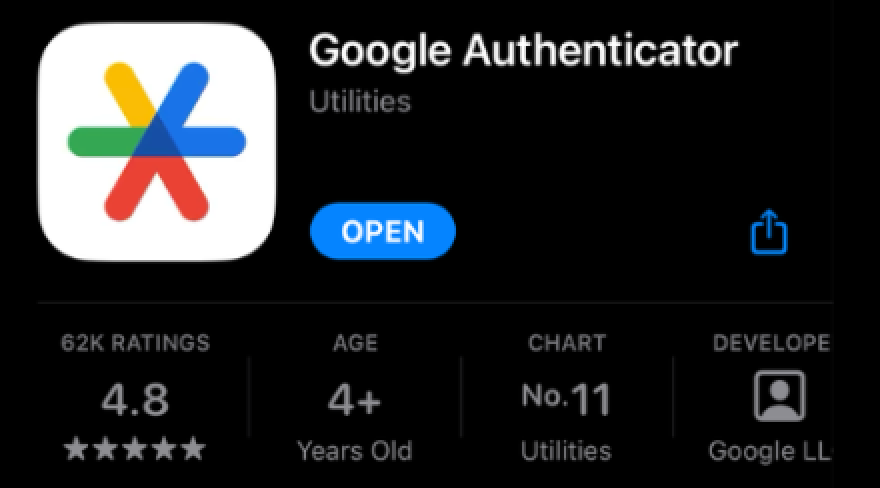Open the Google Authenticator app

382,232
